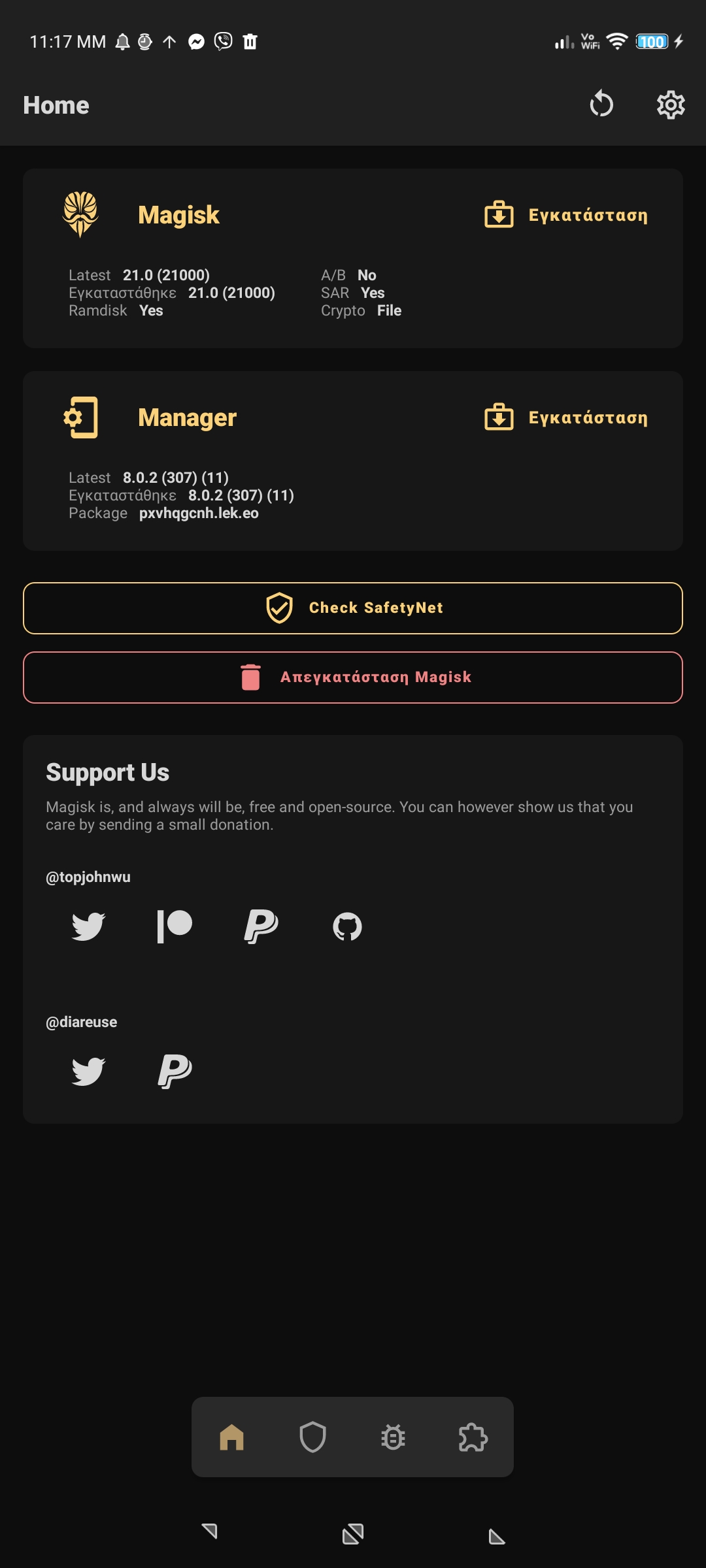Open @topjohnwu's PayPal link
Screen dimensions: 706x1568
coord(261,926)
